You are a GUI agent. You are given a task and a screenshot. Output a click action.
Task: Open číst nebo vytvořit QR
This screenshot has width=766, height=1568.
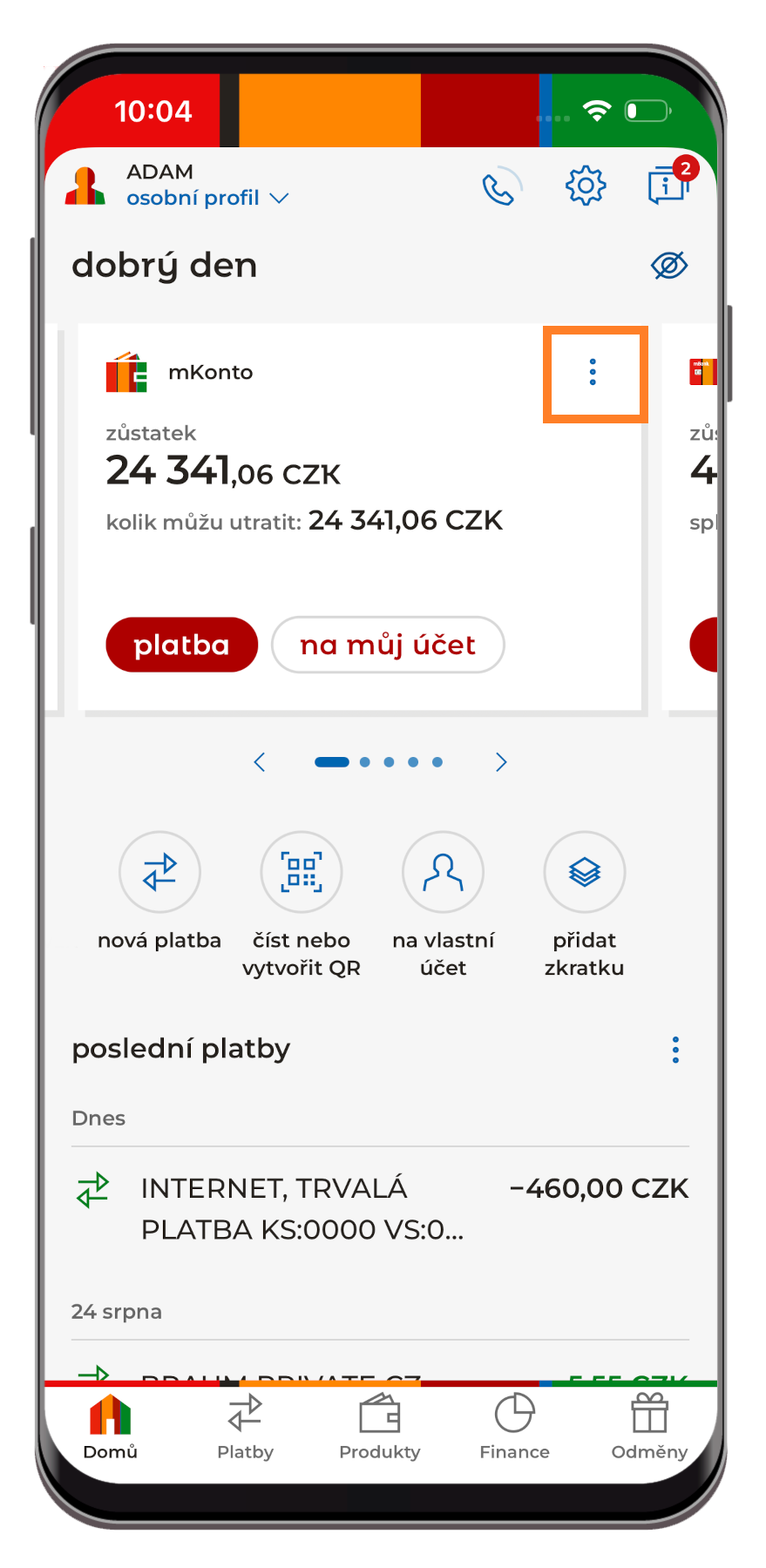302,904
